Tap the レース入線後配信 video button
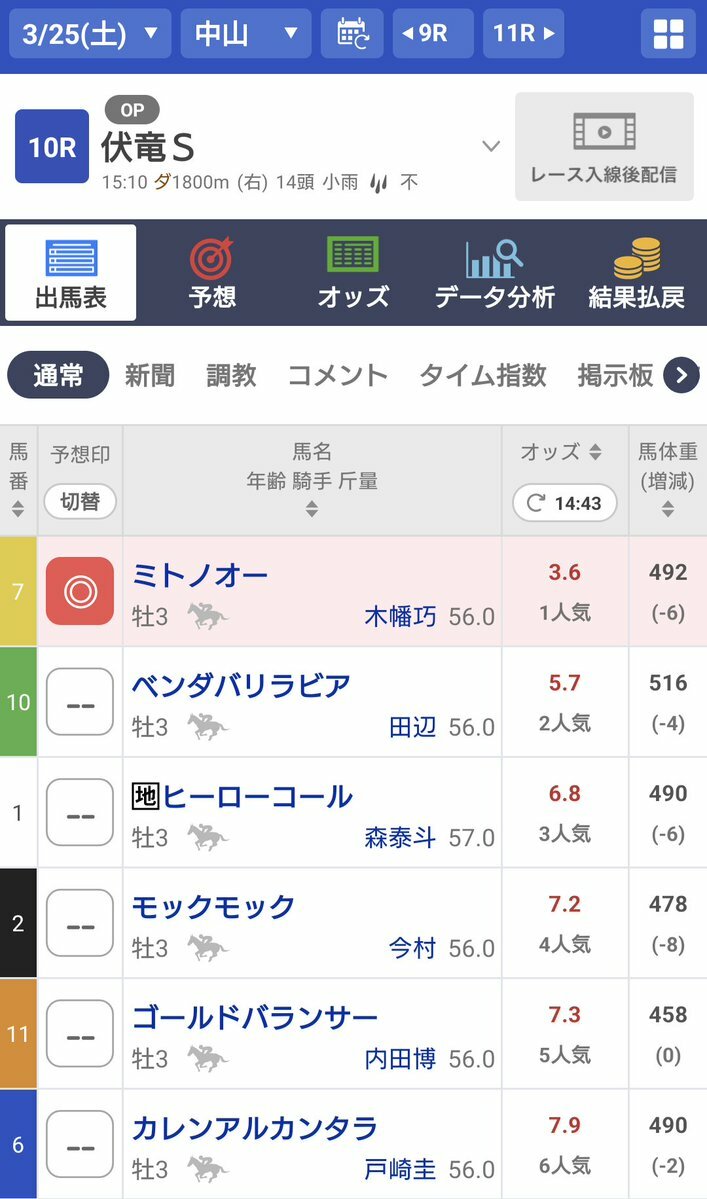Image resolution: width=707 pixels, height=1199 pixels. 604,147
